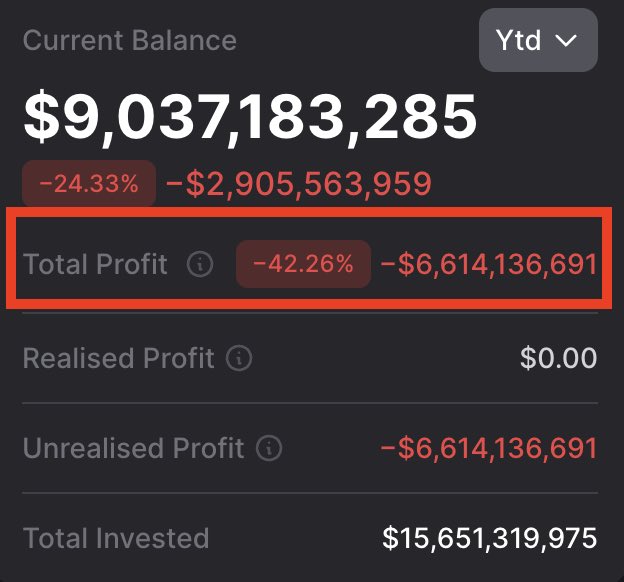
Task: Show info about Unrealised Profit
Action: pyautogui.click(x=269, y=448)
